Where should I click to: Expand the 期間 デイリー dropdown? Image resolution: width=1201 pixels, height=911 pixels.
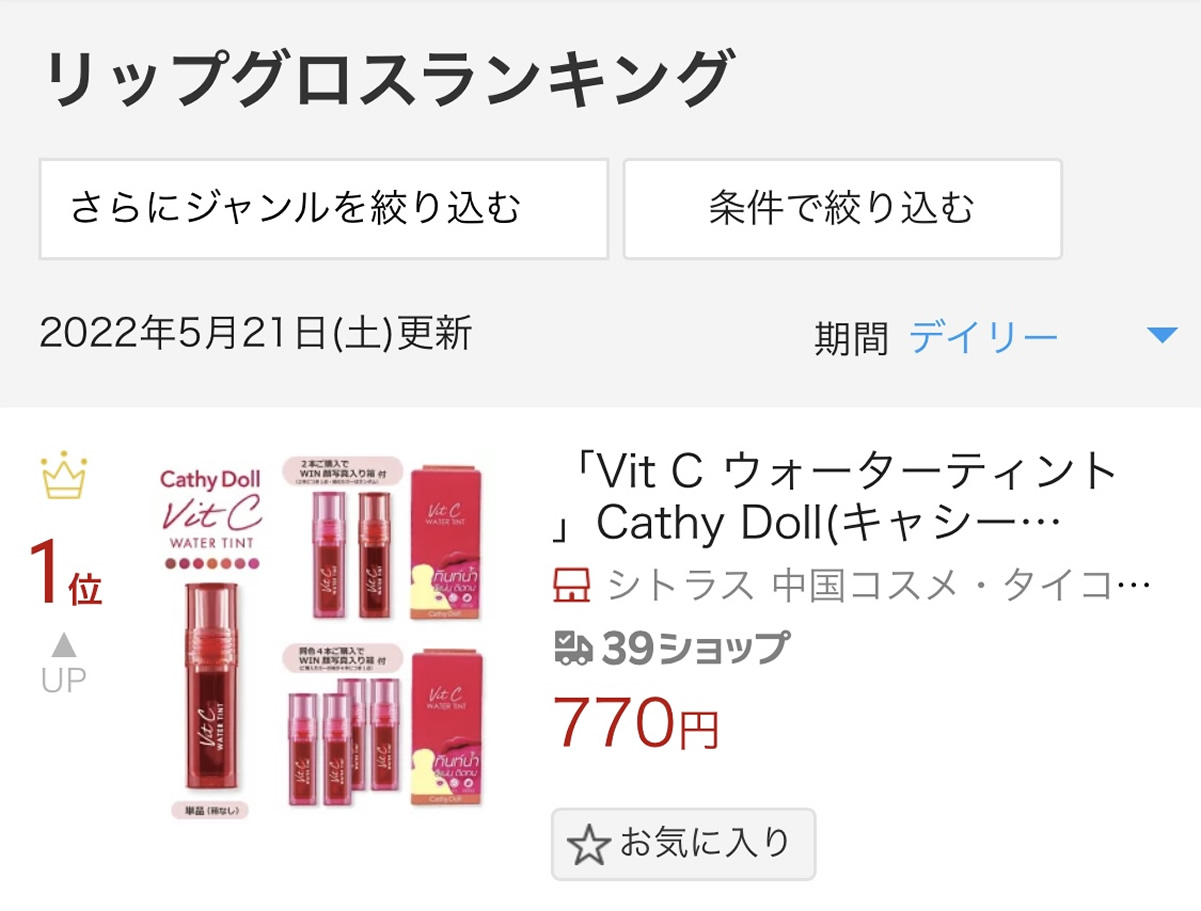coord(1160,336)
